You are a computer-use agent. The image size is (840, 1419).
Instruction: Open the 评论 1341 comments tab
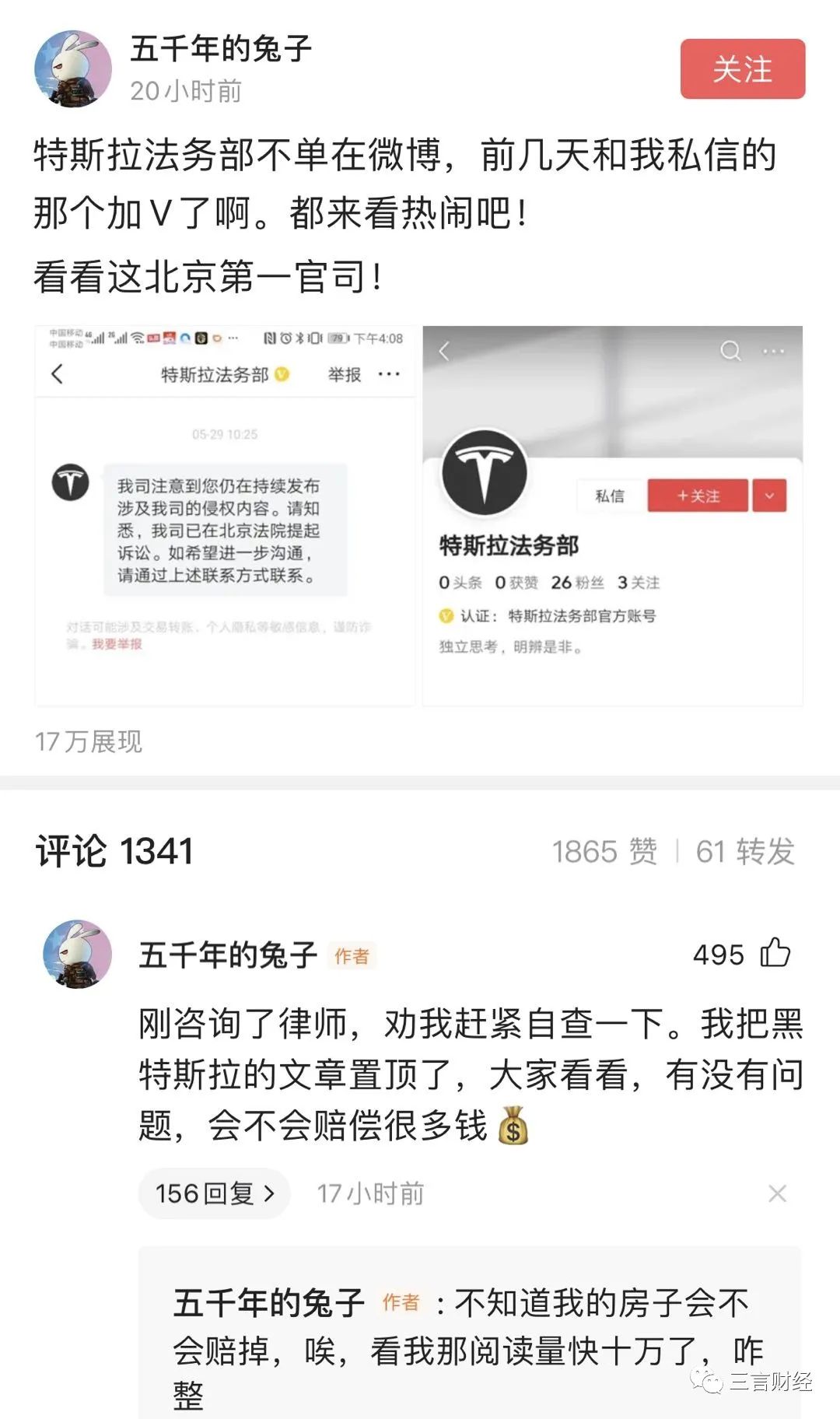tap(114, 851)
